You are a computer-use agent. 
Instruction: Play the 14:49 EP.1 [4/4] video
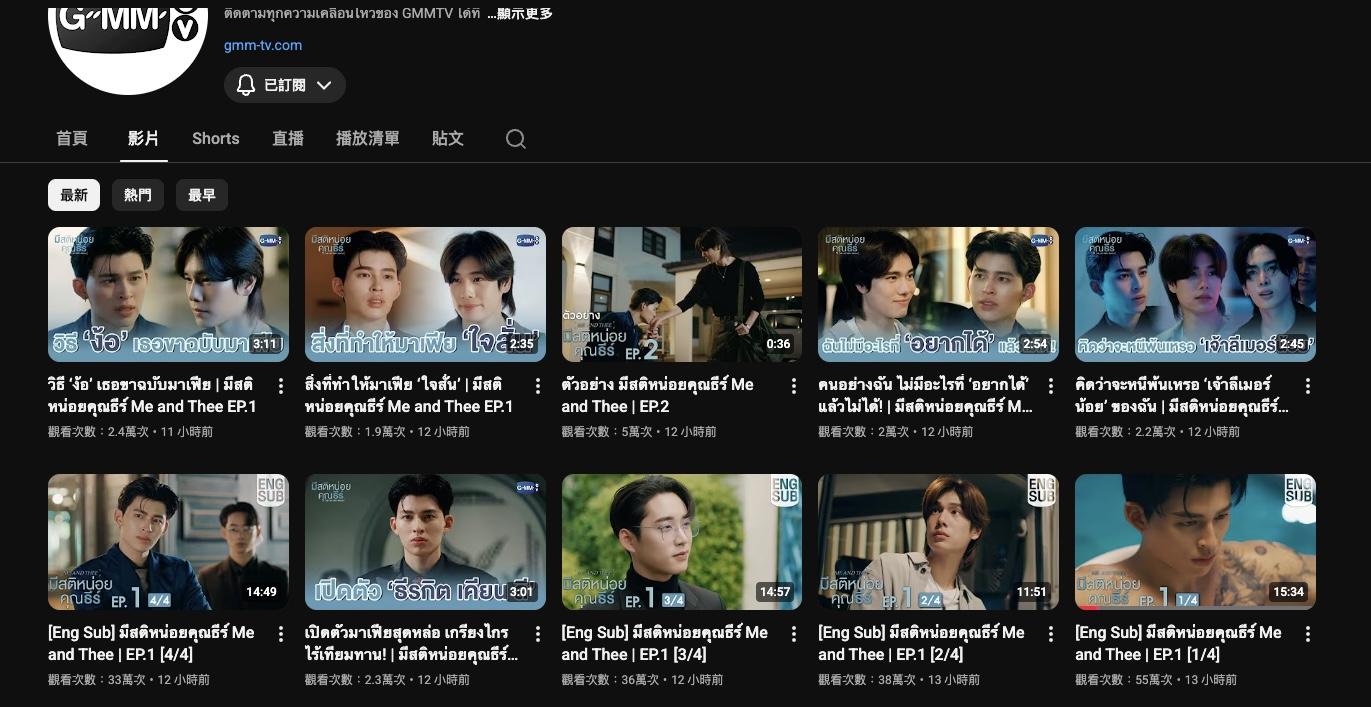click(168, 542)
